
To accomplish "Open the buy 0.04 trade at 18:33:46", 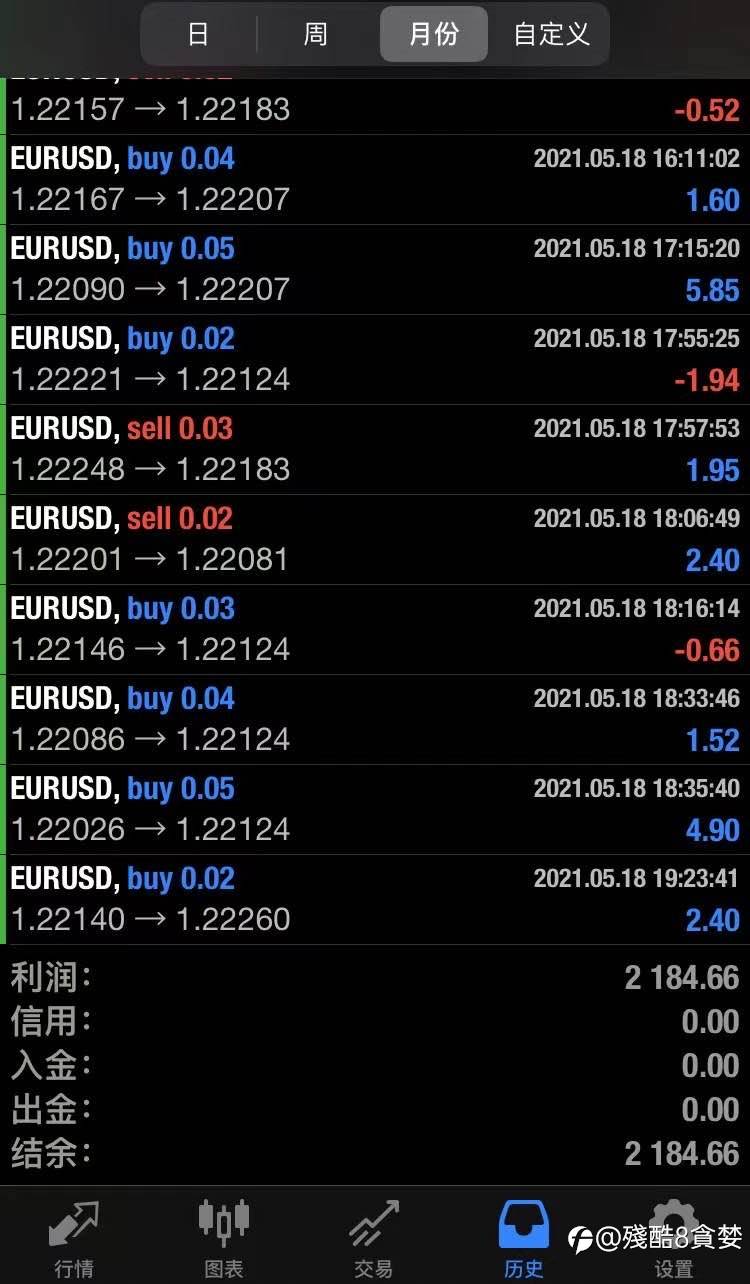I will 375,720.
